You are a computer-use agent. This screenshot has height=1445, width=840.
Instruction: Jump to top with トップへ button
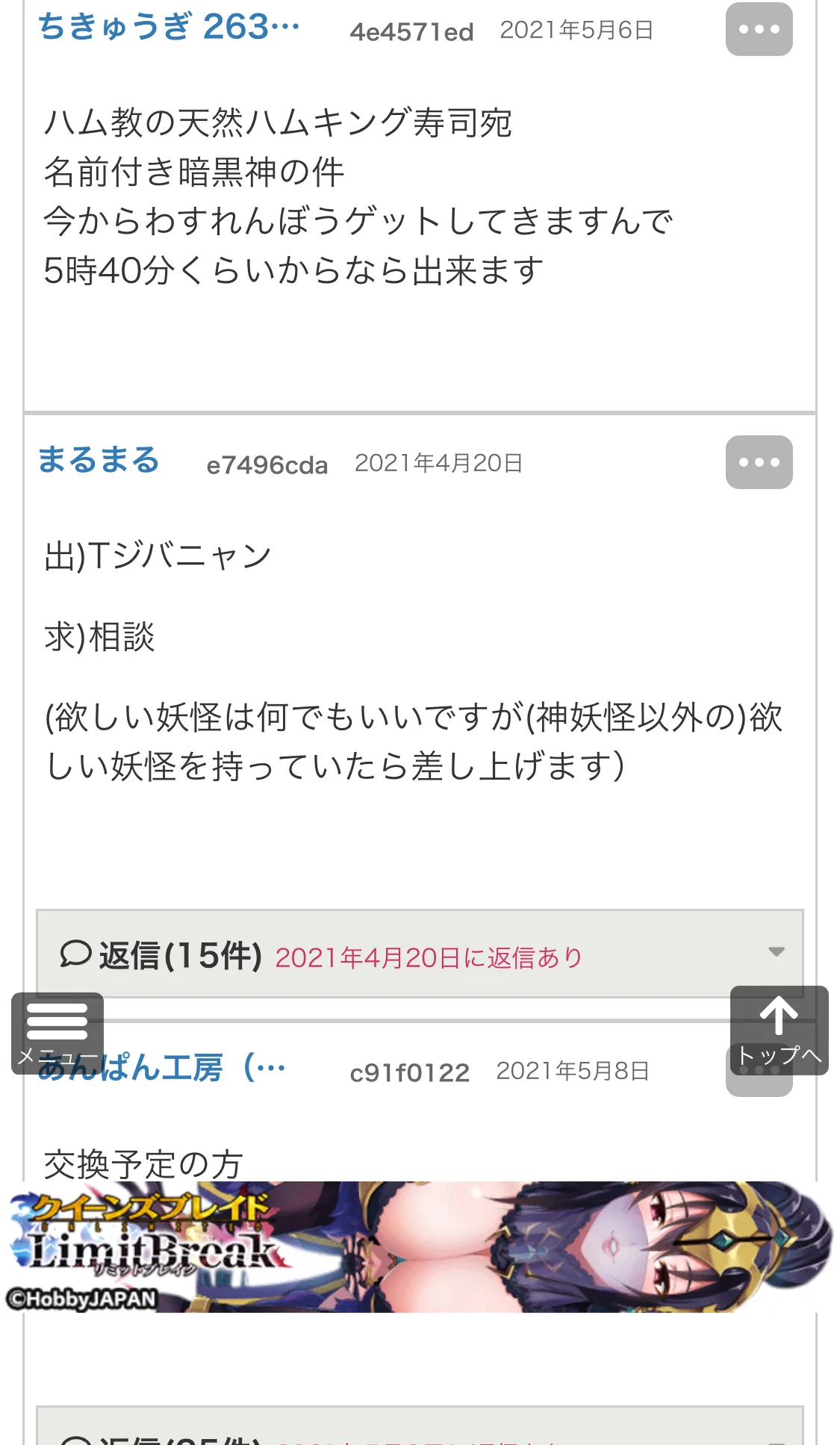pos(779,1031)
